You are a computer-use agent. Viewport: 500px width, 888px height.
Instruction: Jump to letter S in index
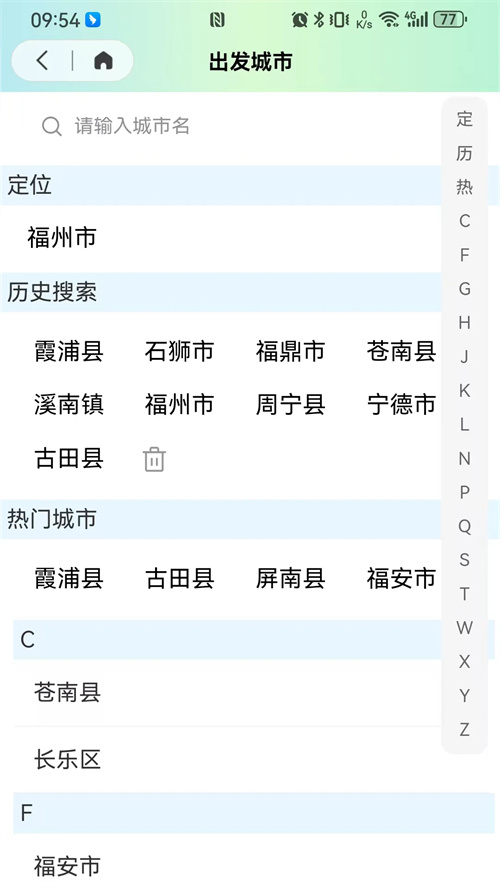464,560
